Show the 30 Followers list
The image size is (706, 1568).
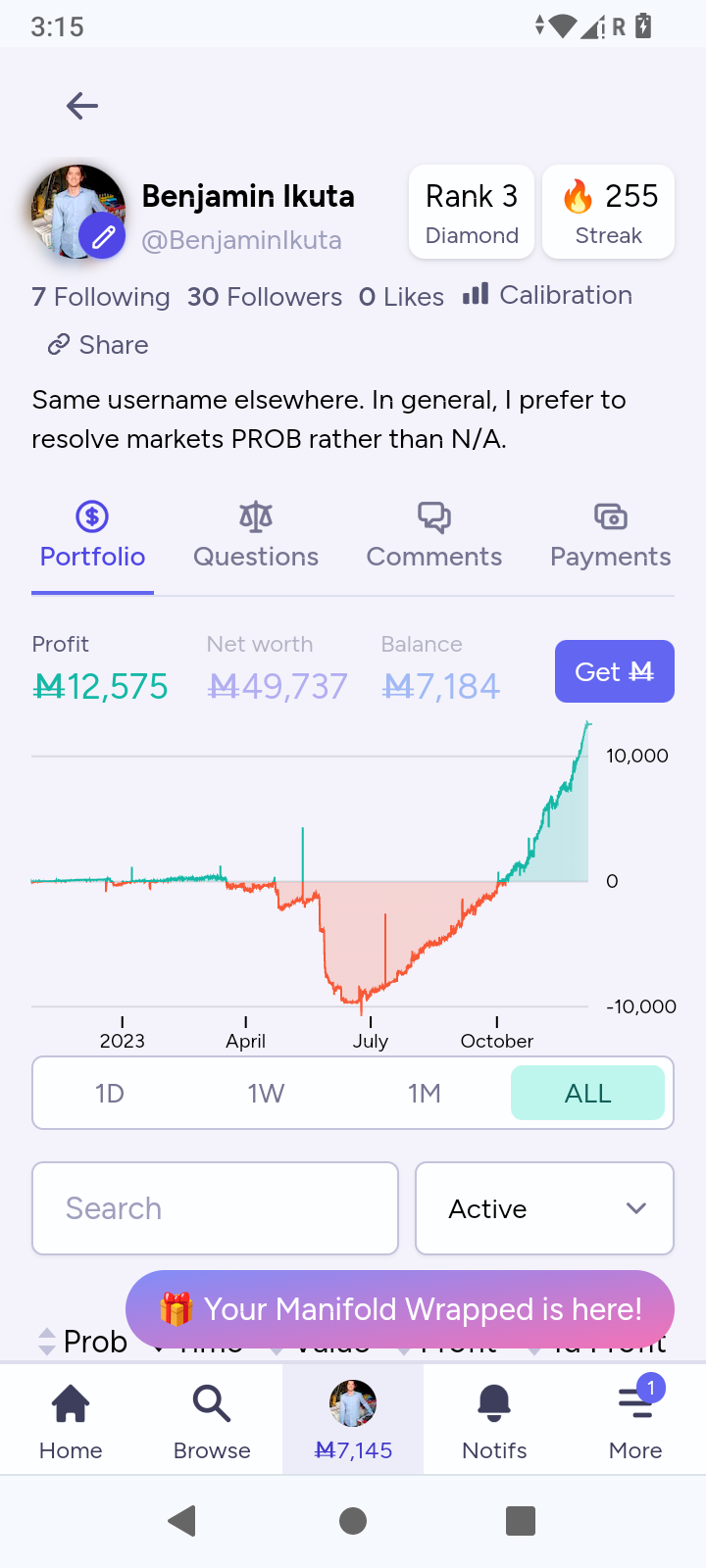point(265,297)
